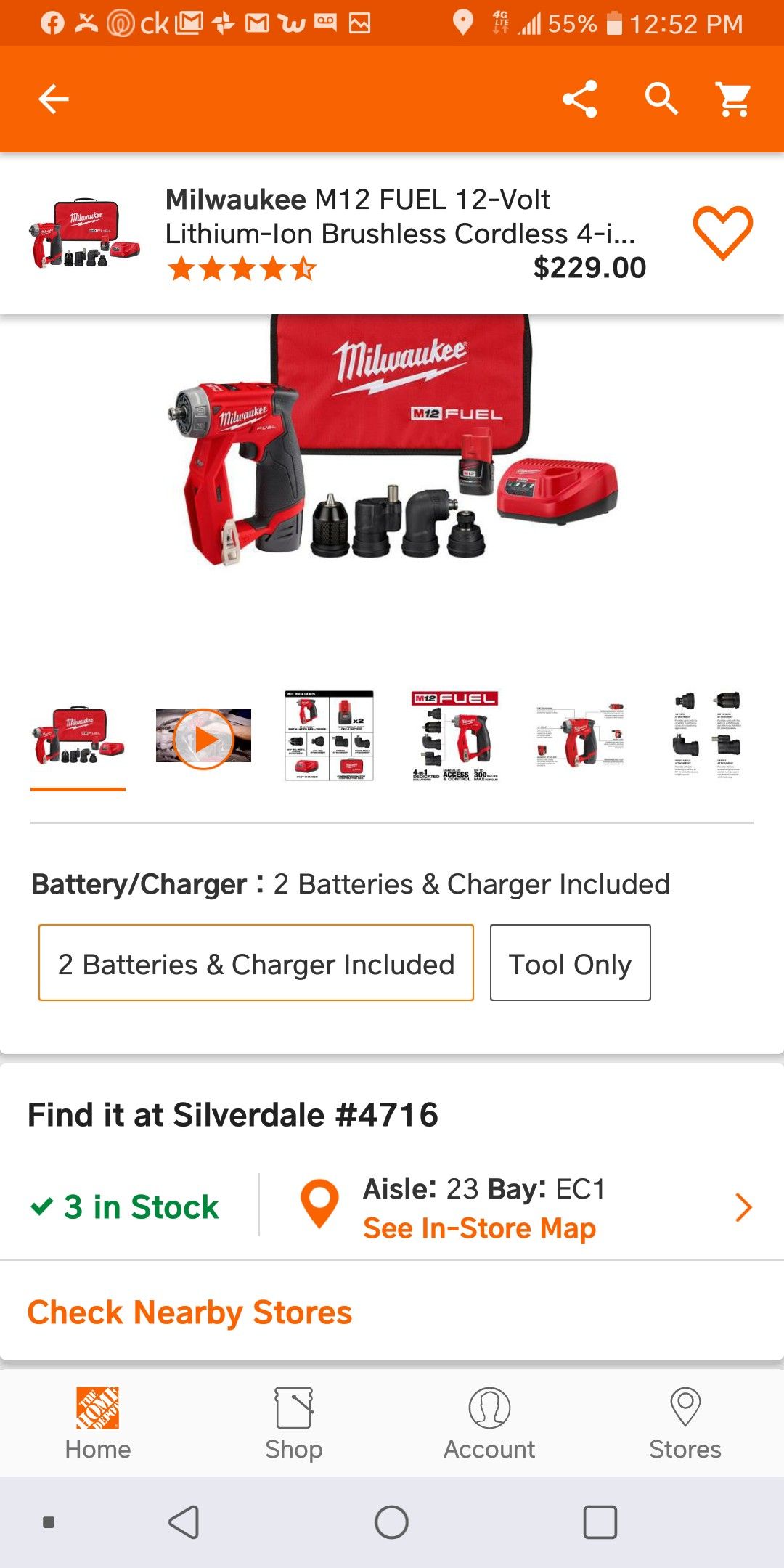Expand store stock details with right chevron
The width and height of the screenshot is (784, 1568).
click(x=745, y=1206)
